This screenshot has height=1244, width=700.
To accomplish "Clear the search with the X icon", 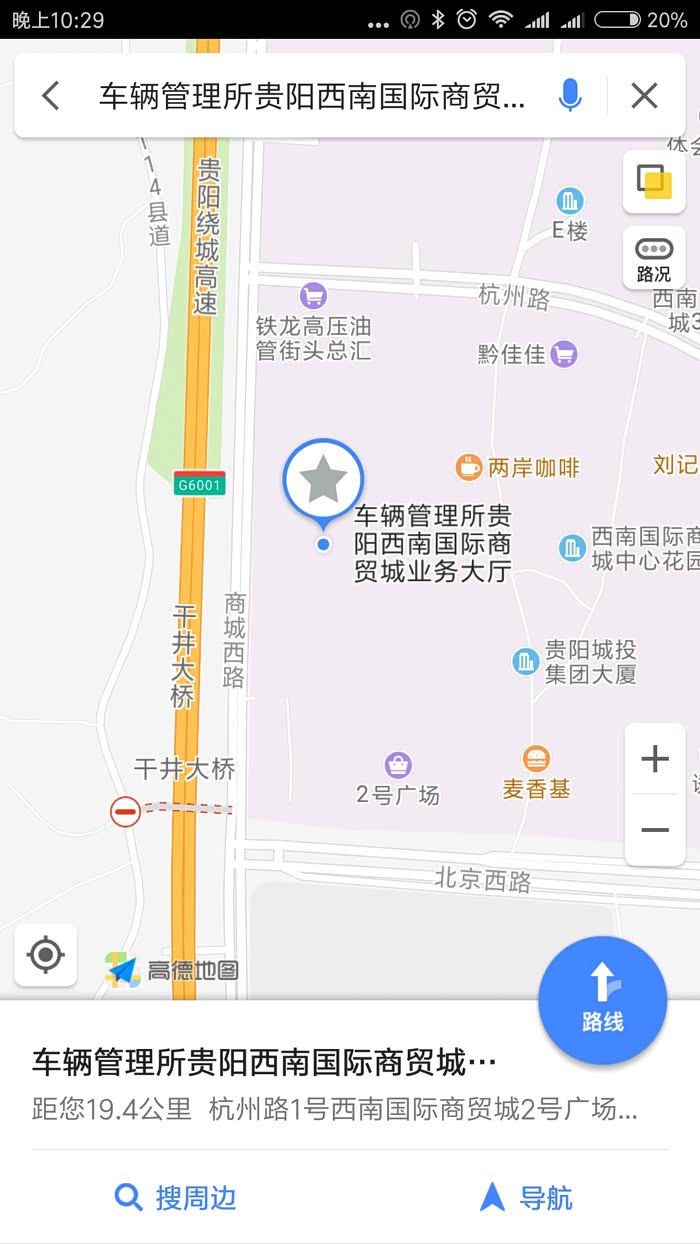I will click(645, 96).
